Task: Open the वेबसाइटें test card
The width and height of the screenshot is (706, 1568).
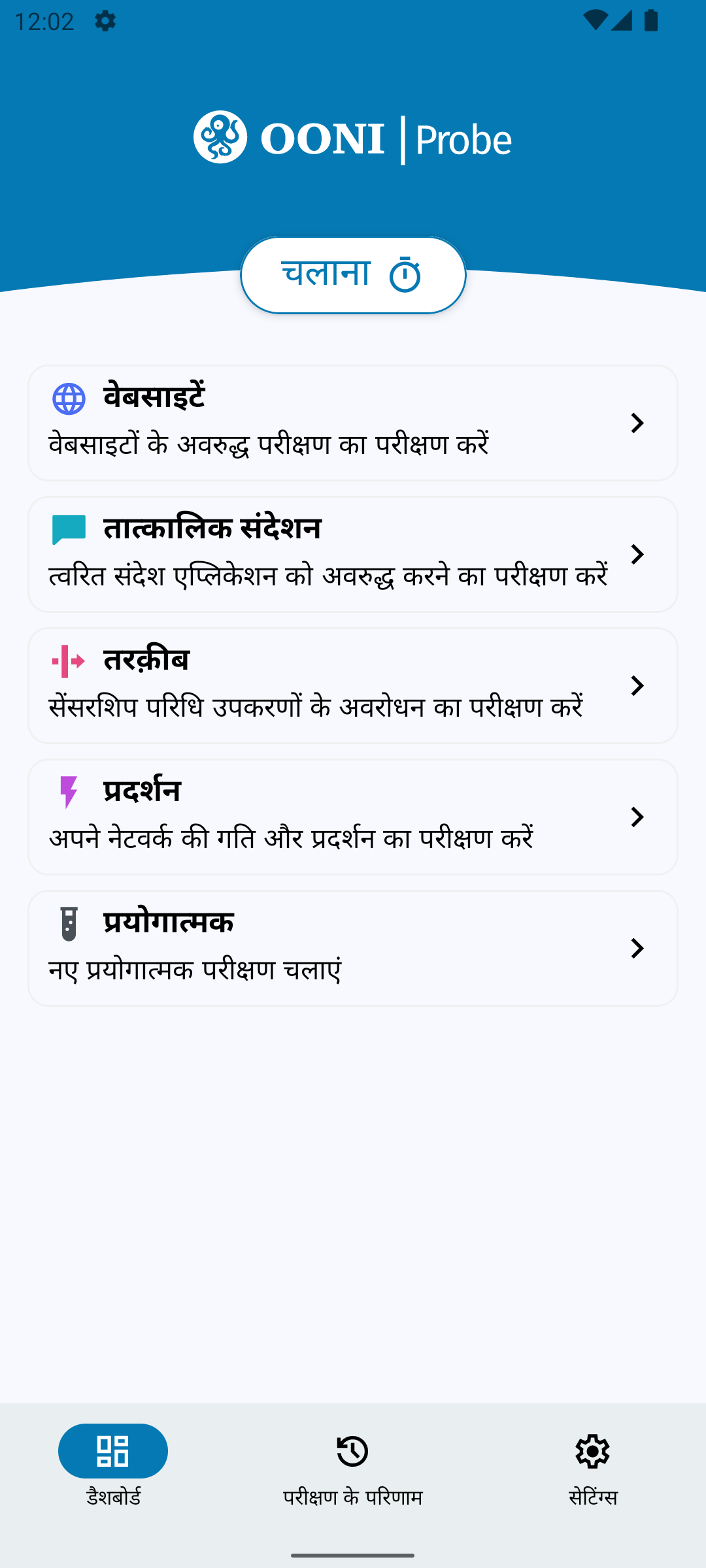Action: (353, 423)
